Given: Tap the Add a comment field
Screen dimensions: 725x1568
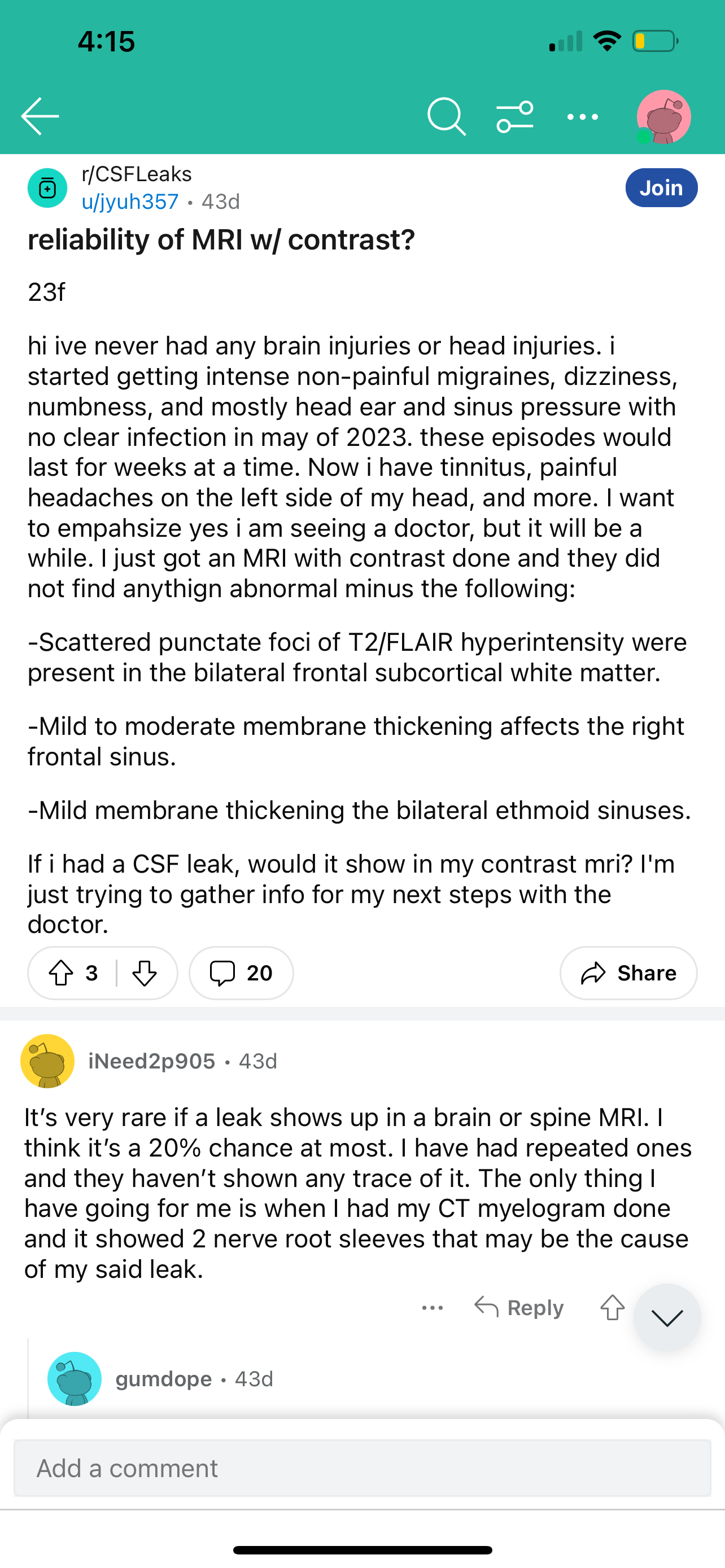Looking at the screenshot, I should (362, 1468).
